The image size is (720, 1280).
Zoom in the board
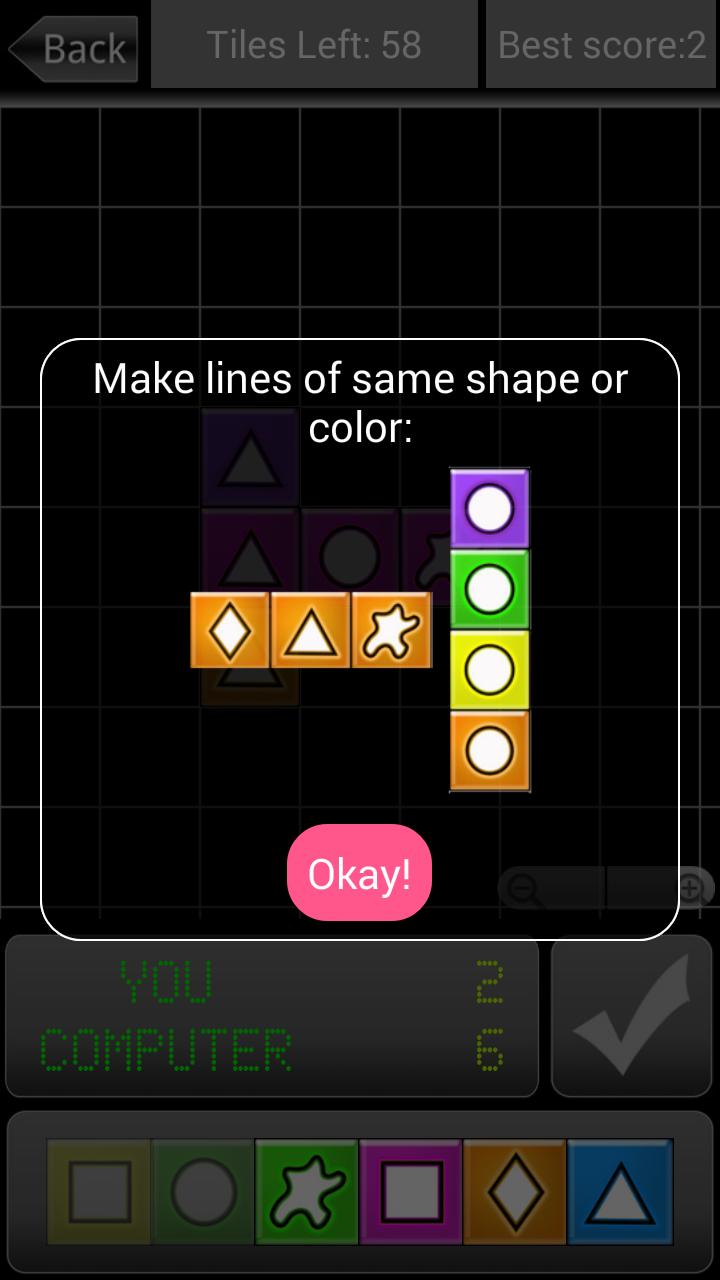click(689, 889)
